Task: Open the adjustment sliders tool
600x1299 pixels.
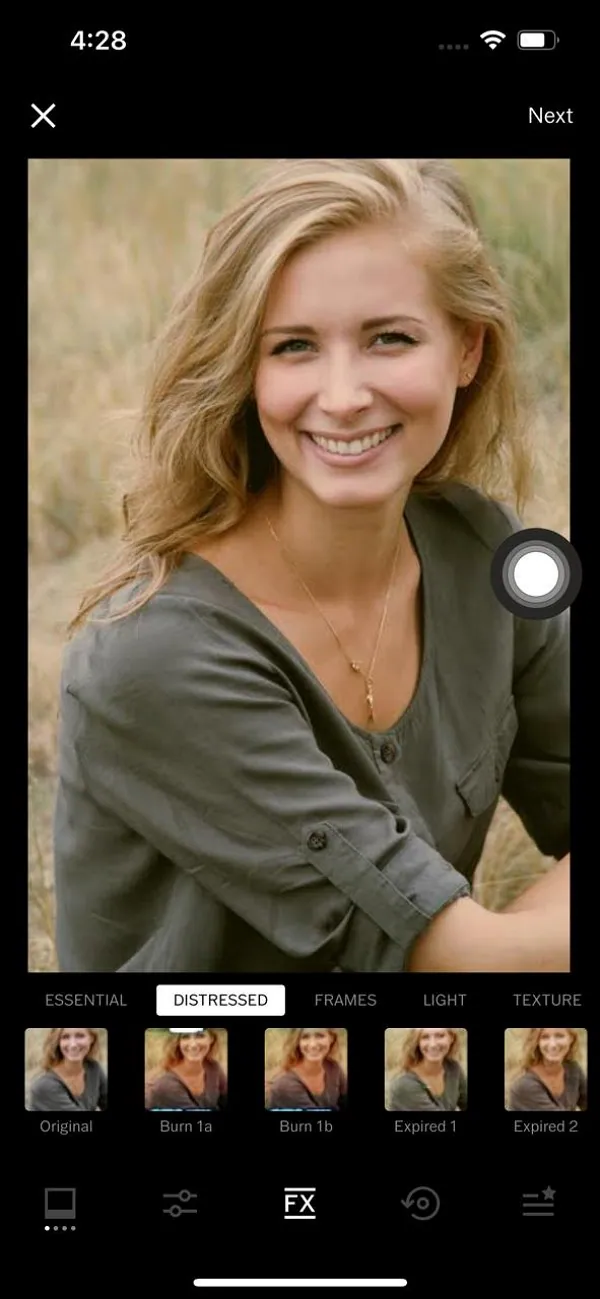Action: point(180,1203)
